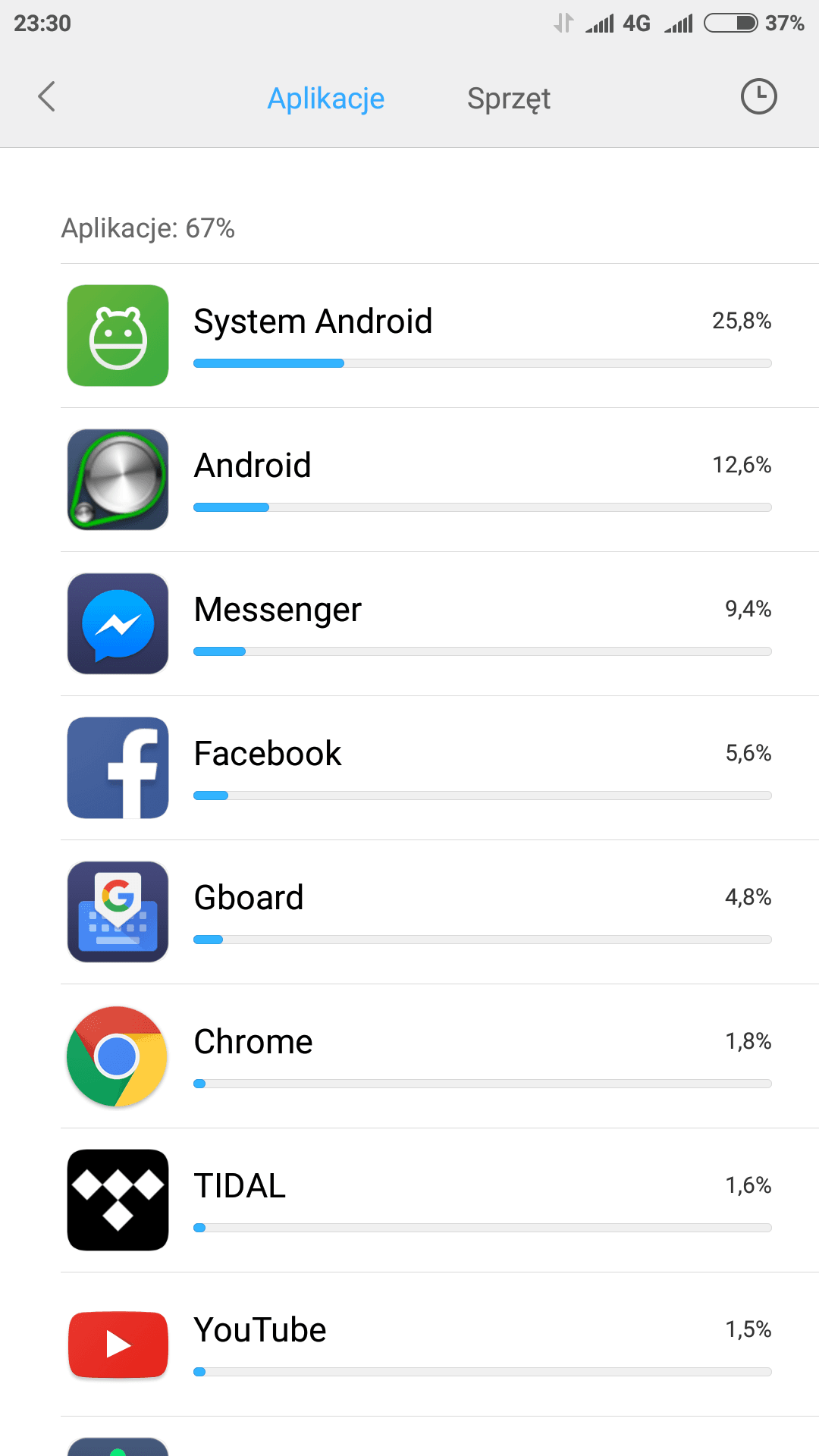Image resolution: width=819 pixels, height=1456 pixels.
Task: Open the TIDAL usage row
Action: 440,1200
